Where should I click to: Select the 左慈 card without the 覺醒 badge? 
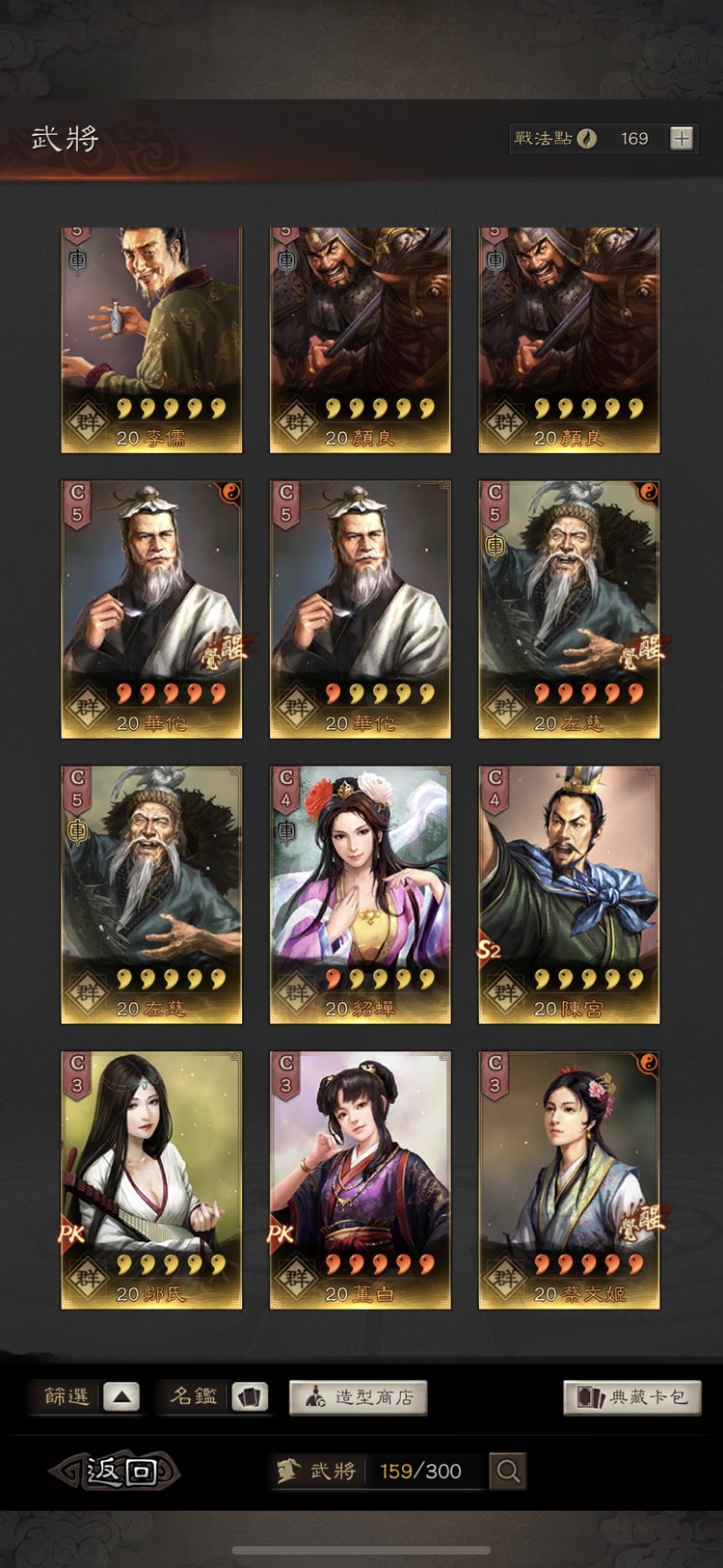pos(151,894)
